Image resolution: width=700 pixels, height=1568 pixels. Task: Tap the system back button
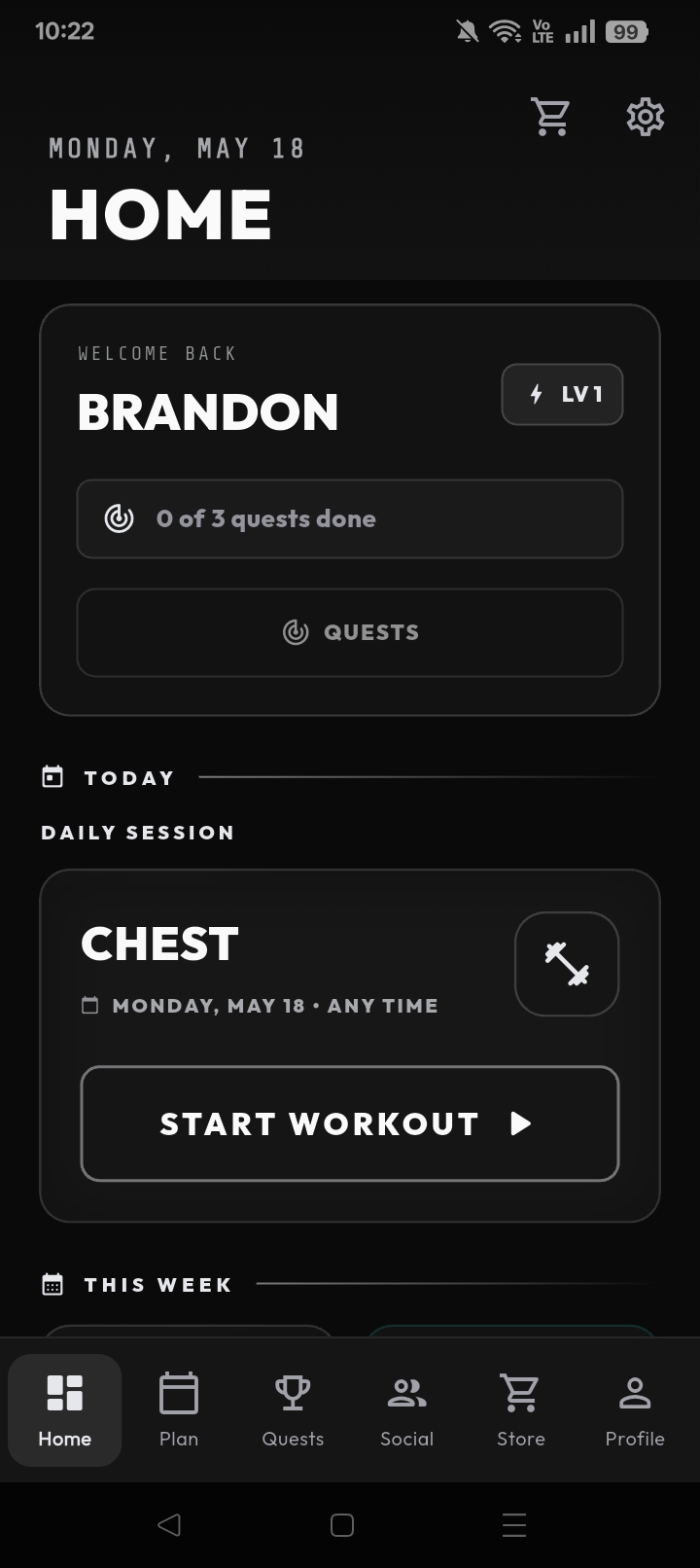169,1524
